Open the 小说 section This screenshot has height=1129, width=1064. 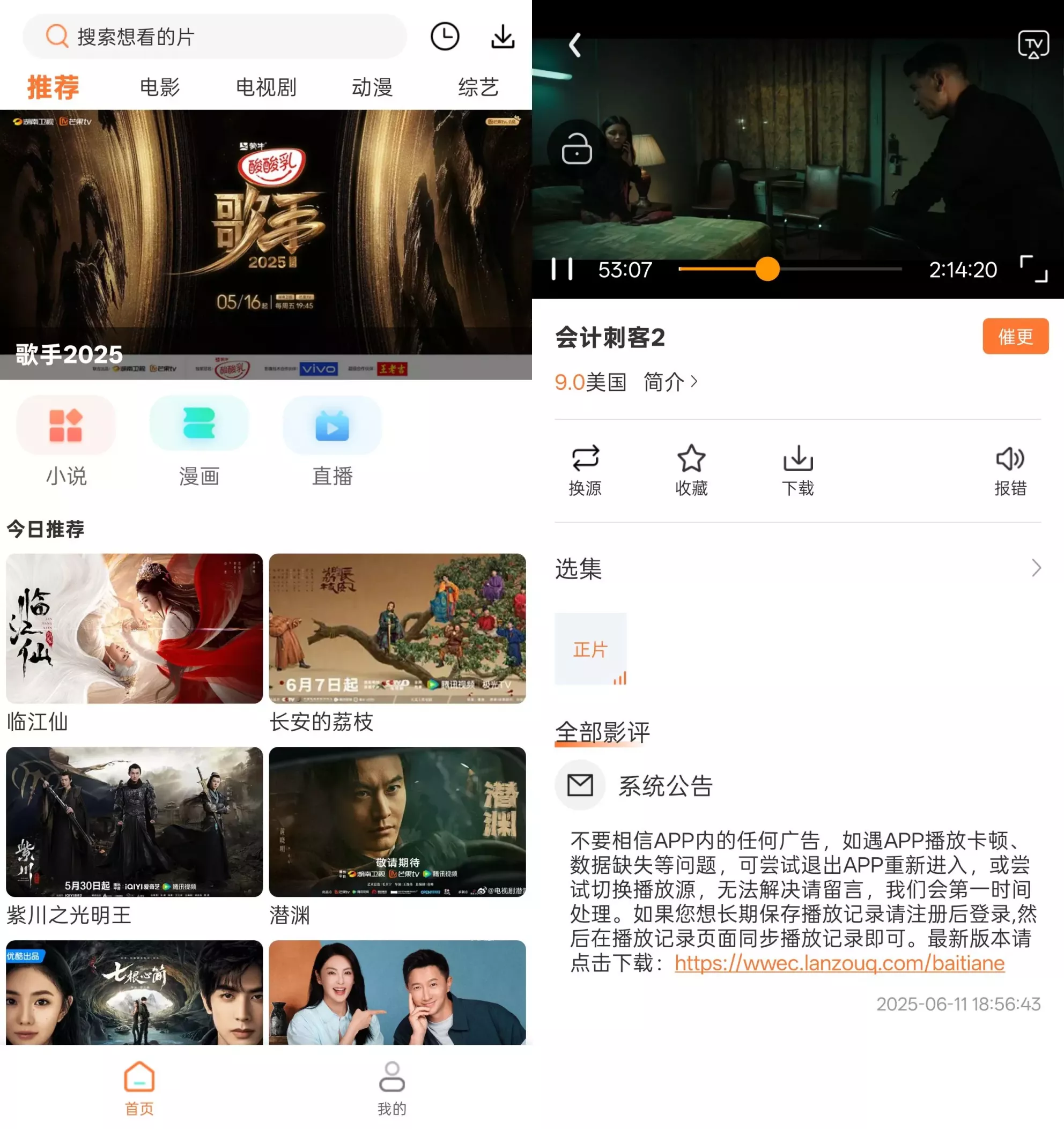66,441
